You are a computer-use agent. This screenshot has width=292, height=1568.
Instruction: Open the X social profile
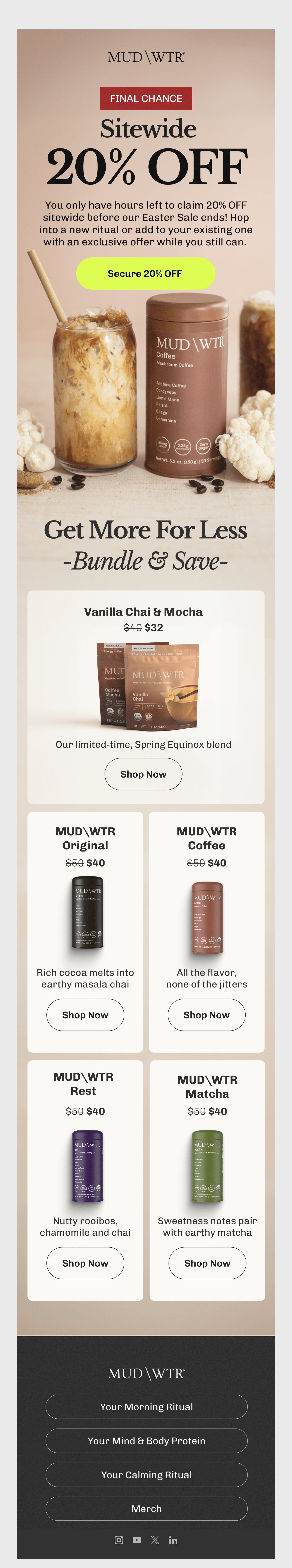[x=155, y=1540]
